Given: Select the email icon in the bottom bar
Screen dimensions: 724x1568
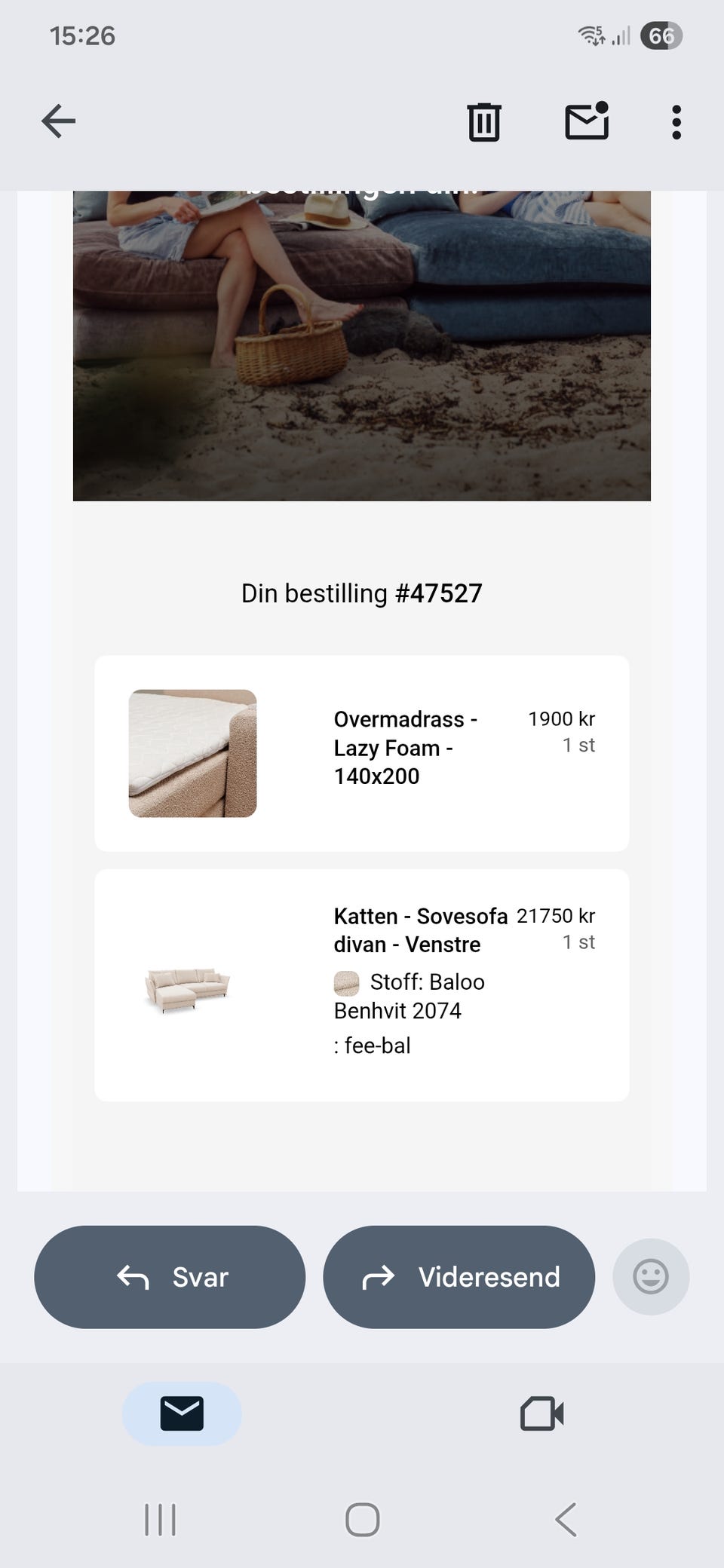Looking at the screenshot, I should [x=181, y=1414].
